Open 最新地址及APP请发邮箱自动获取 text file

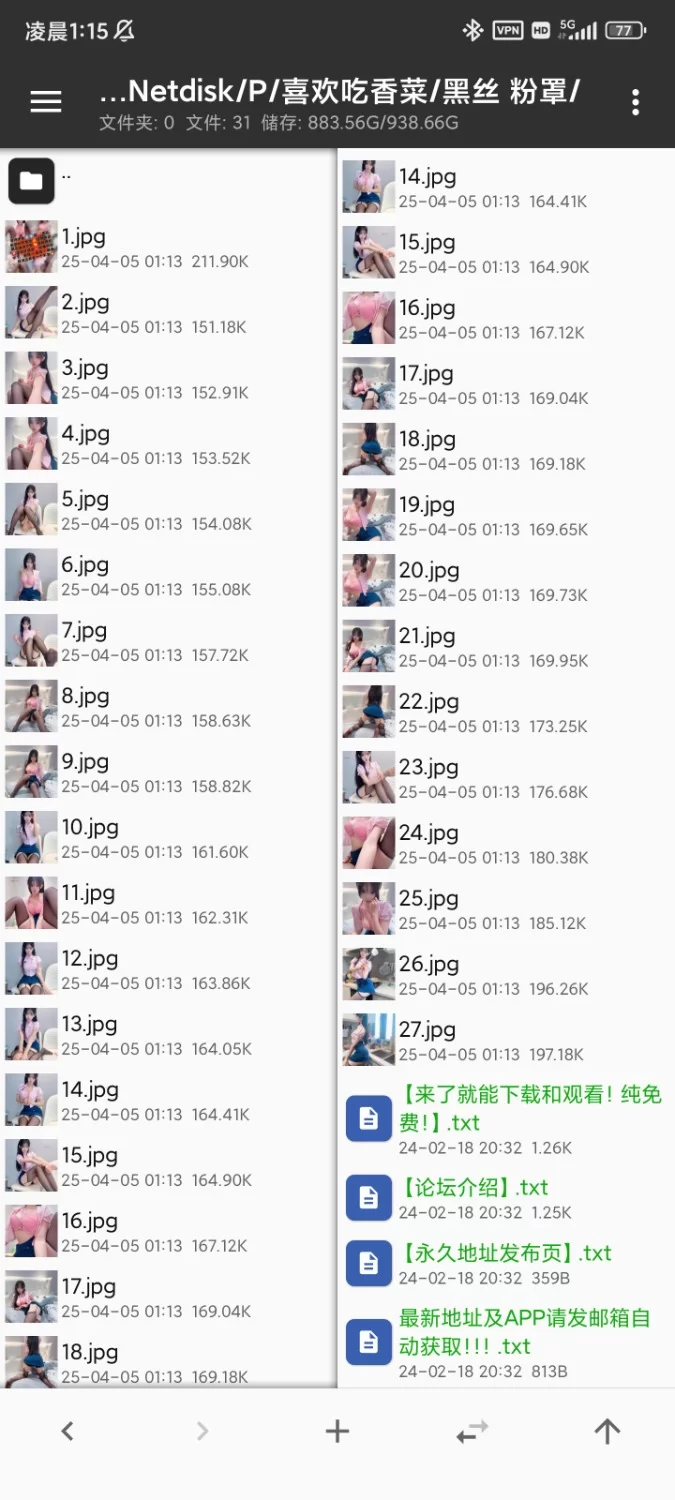click(x=510, y=1340)
